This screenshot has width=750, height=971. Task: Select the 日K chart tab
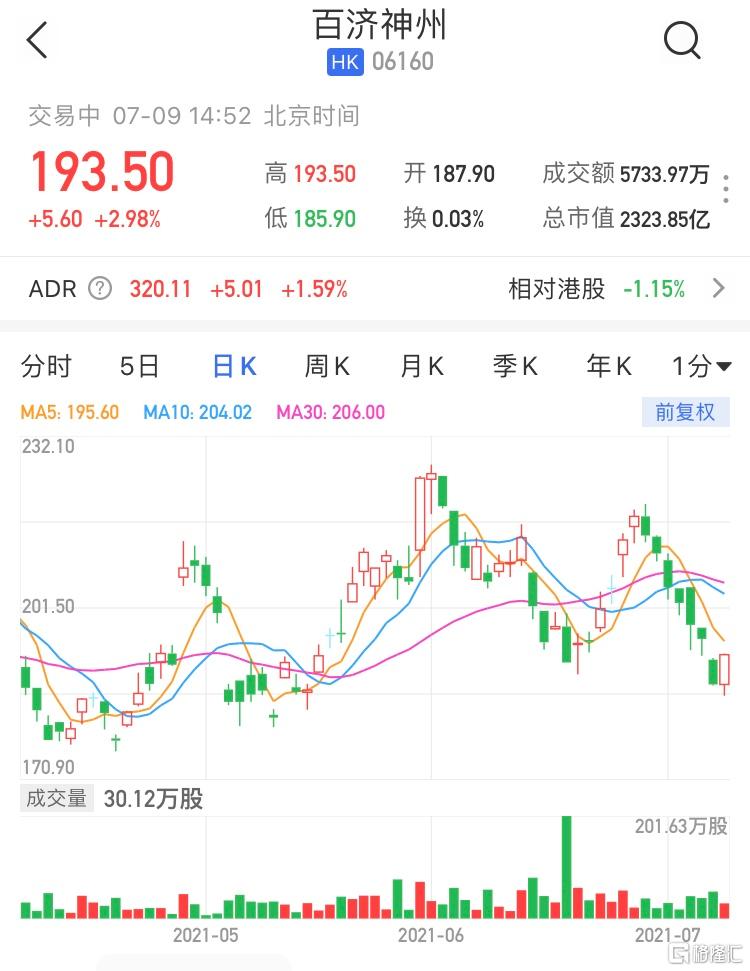tap(234, 367)
